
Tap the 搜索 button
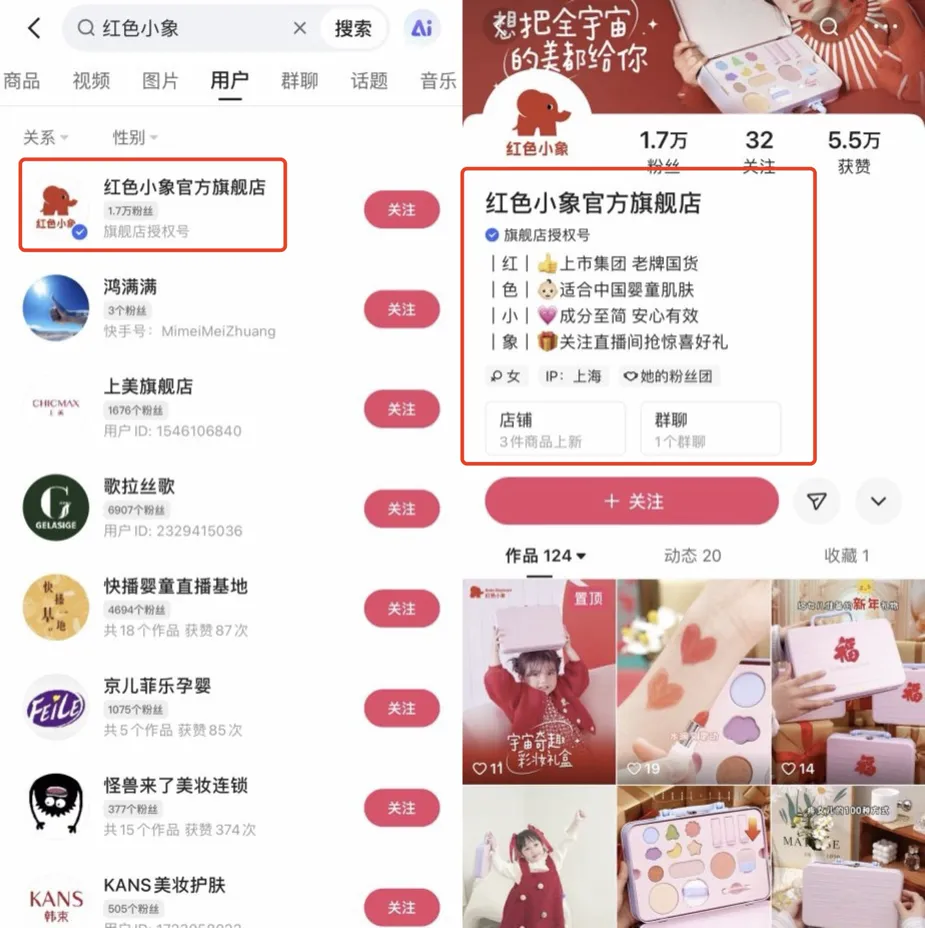coord(353,28)
